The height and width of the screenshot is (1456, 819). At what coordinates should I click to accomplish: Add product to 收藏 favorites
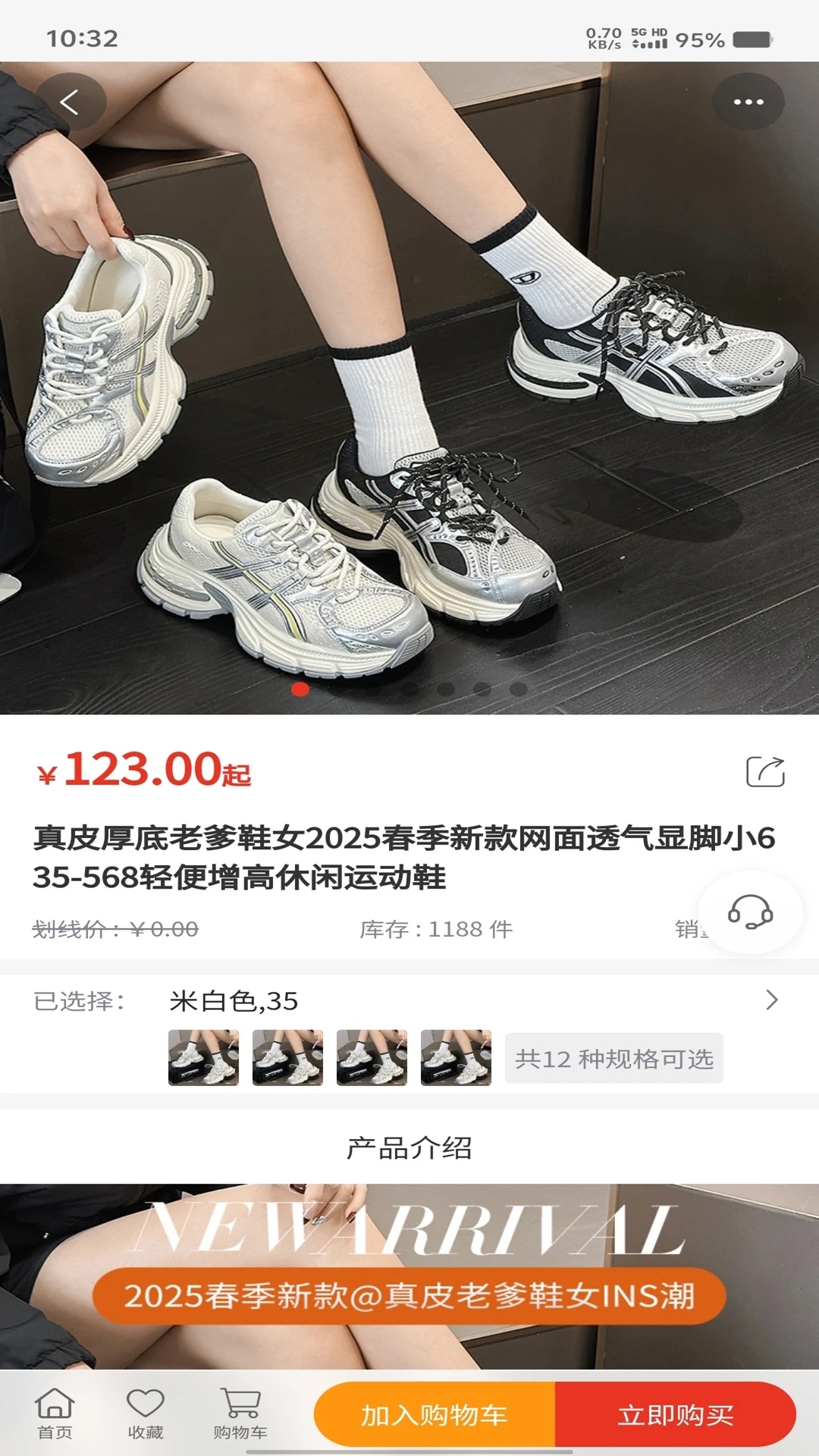point(146,1414)
